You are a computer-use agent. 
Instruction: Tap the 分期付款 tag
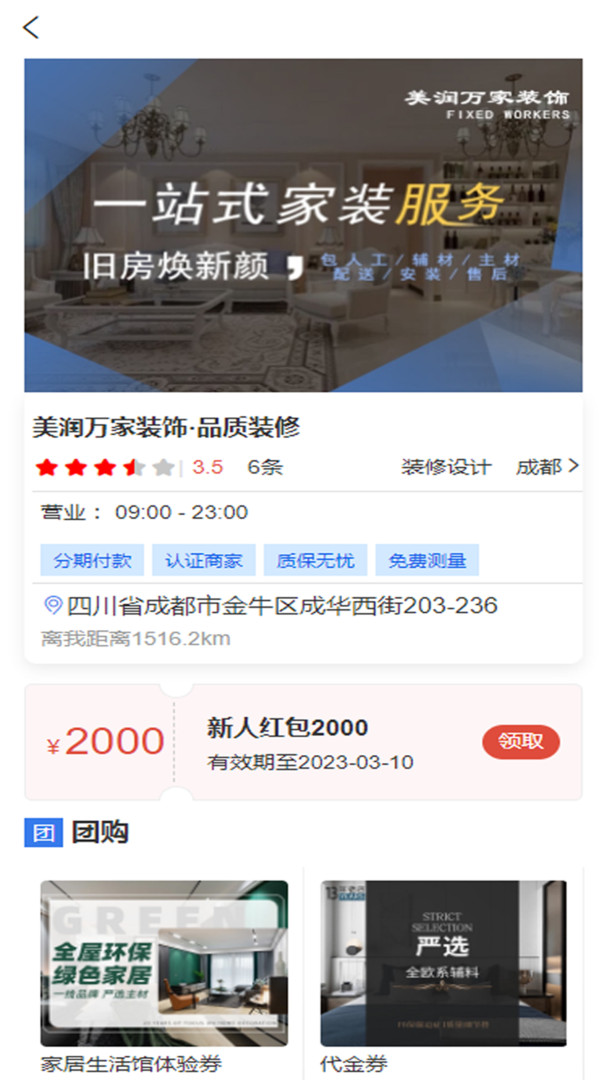93,561
